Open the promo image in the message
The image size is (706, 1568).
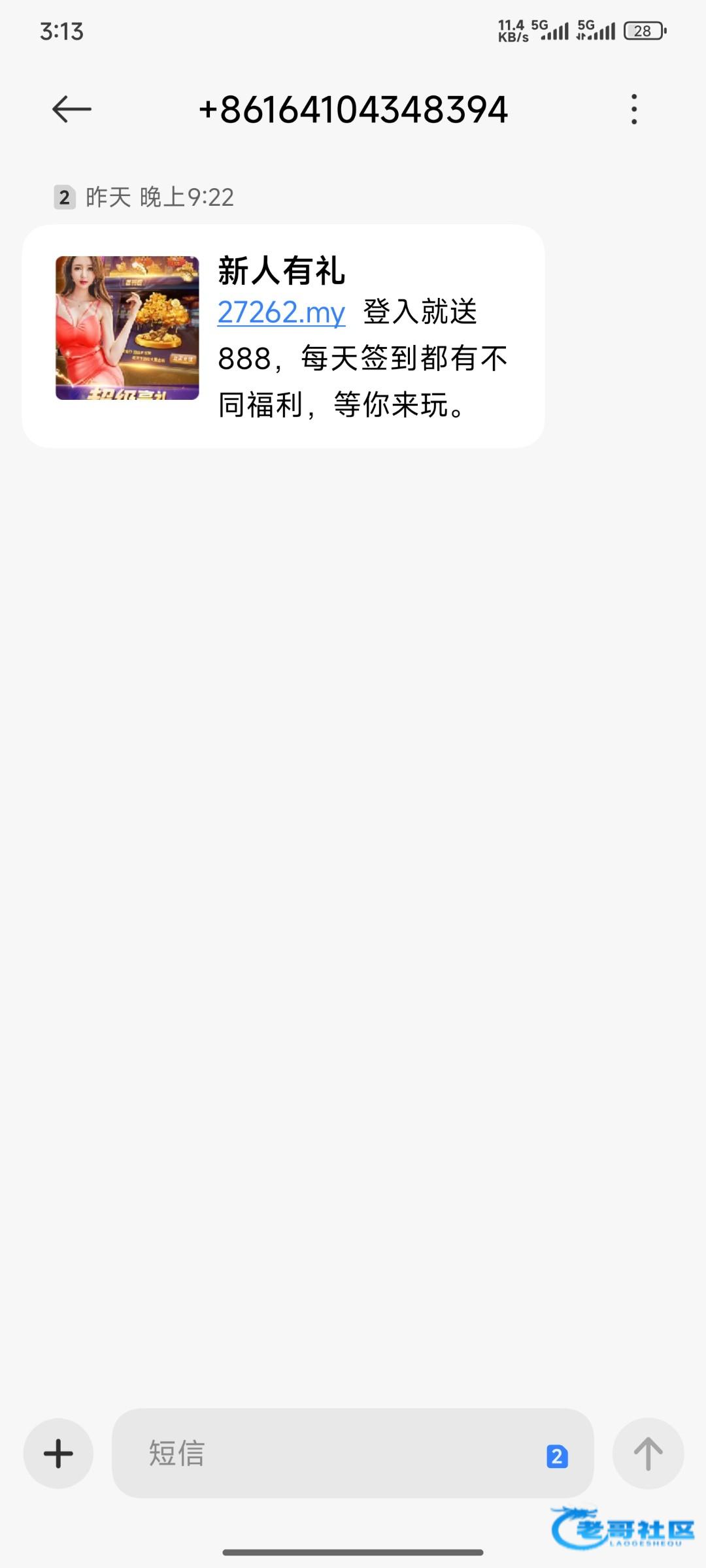point(127,328)
